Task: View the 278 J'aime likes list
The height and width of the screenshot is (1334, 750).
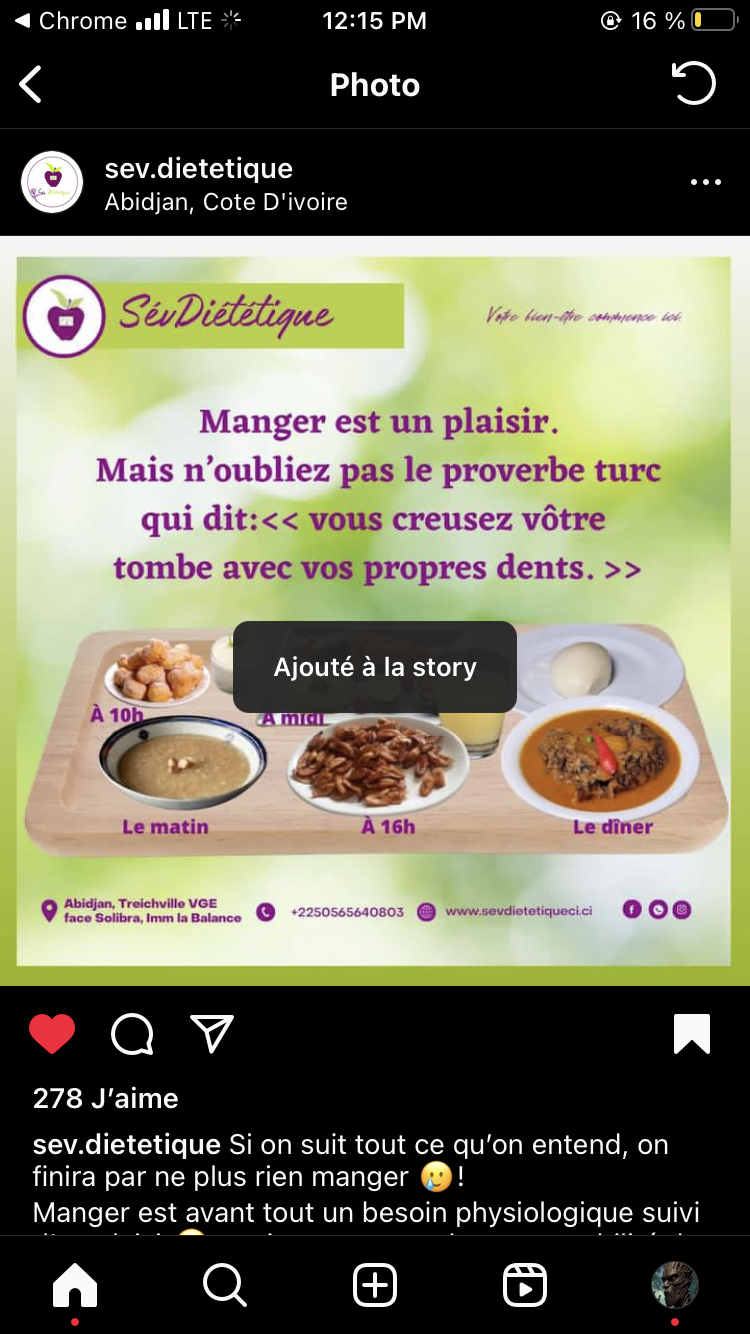Action: (x=105, y=1098)
